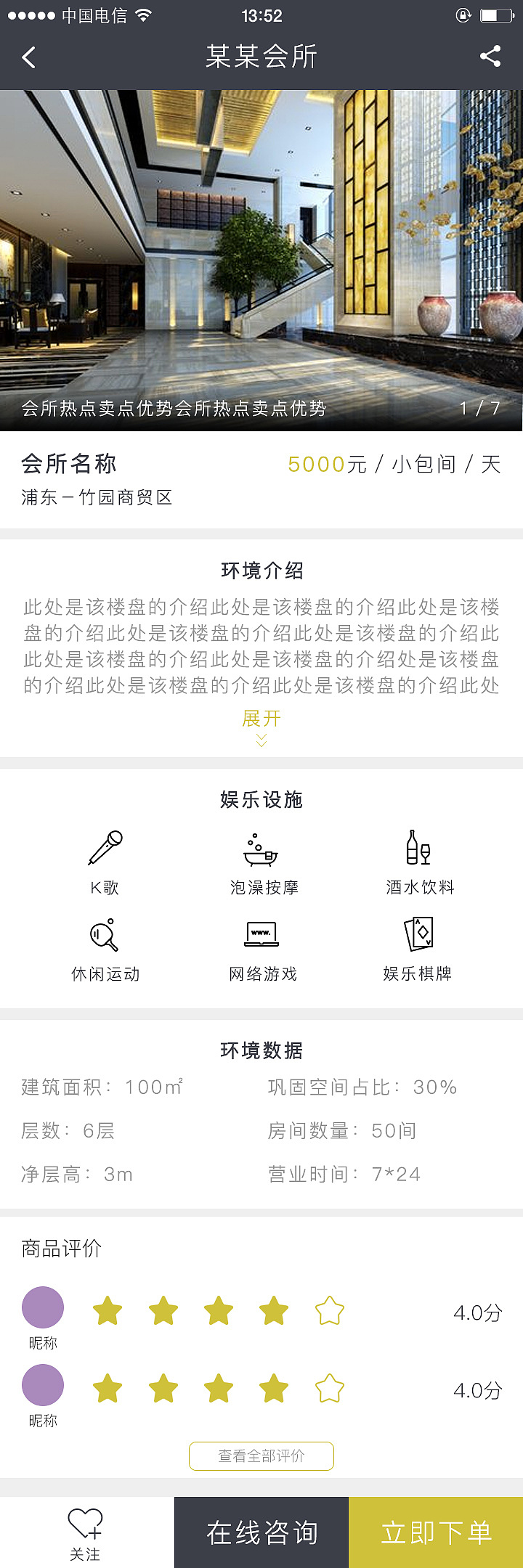Open the 网络游戏 laptop icon
Image resolution: width=523 pixels, height=1568 pixels.
click(260, 936)
